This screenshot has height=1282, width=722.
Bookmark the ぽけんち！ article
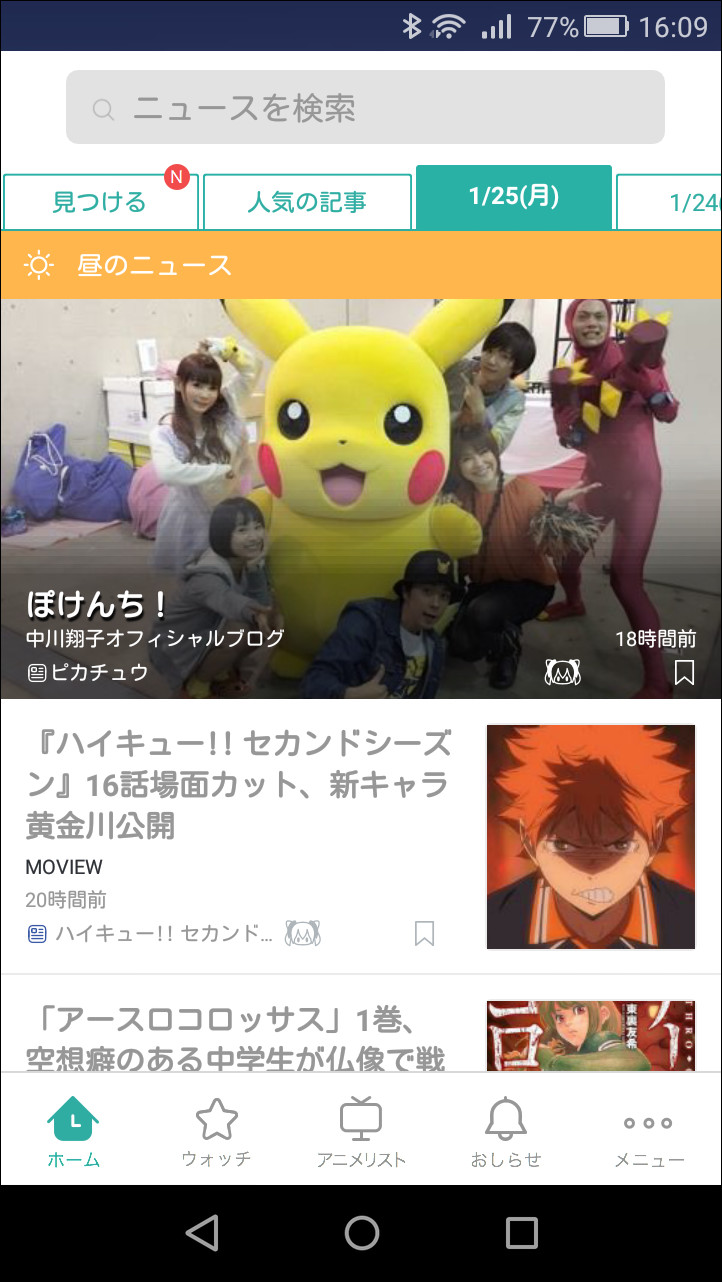click(x=684, y=672)
